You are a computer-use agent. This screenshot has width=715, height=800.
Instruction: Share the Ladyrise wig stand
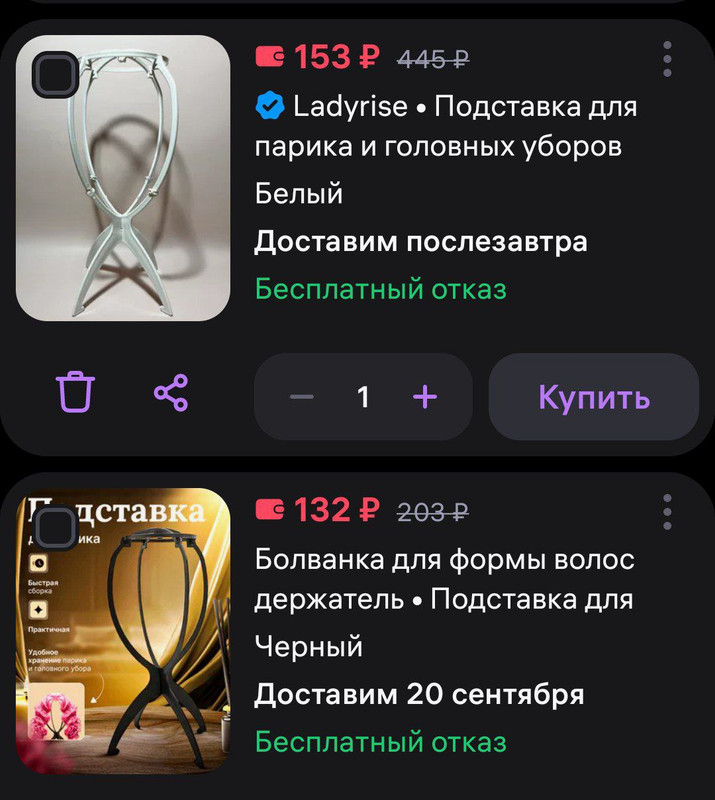click(171, 393)
